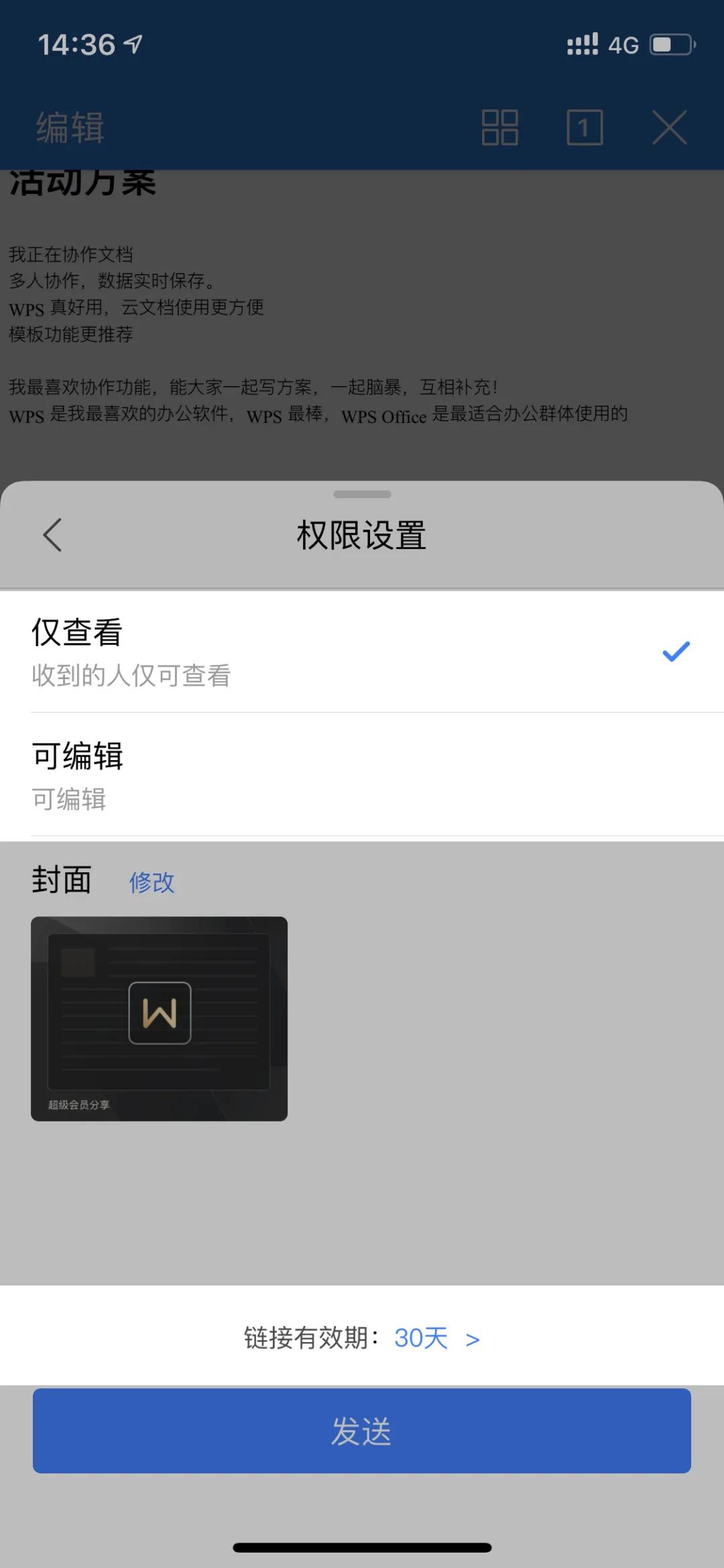This screenshot has width=724, height=1568.
Task: Open the multi-window grid view icon
Action: point(500,127)
